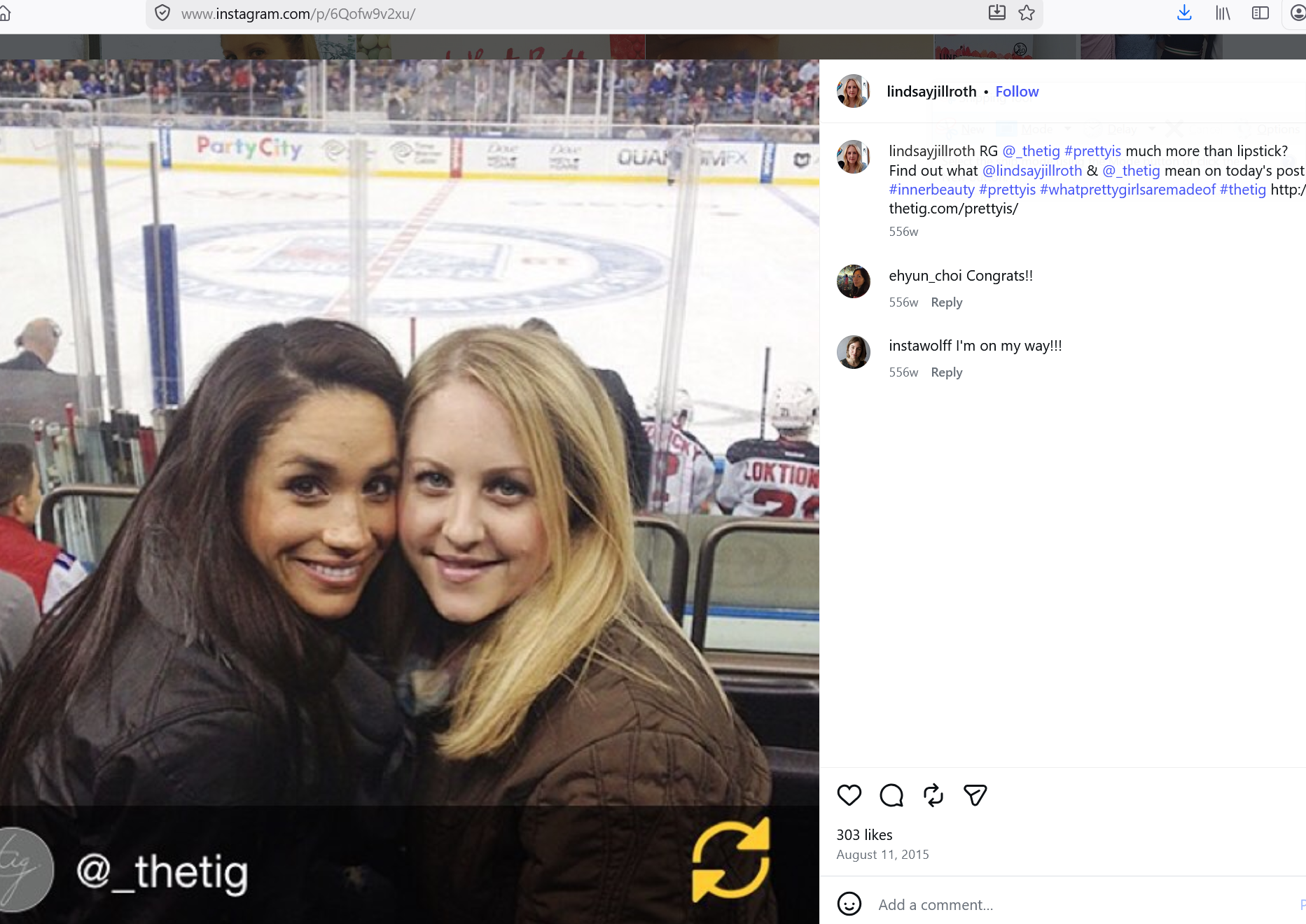Open instawolff's profile avatar
The image size is (1306, 924).
click(853, 351)
